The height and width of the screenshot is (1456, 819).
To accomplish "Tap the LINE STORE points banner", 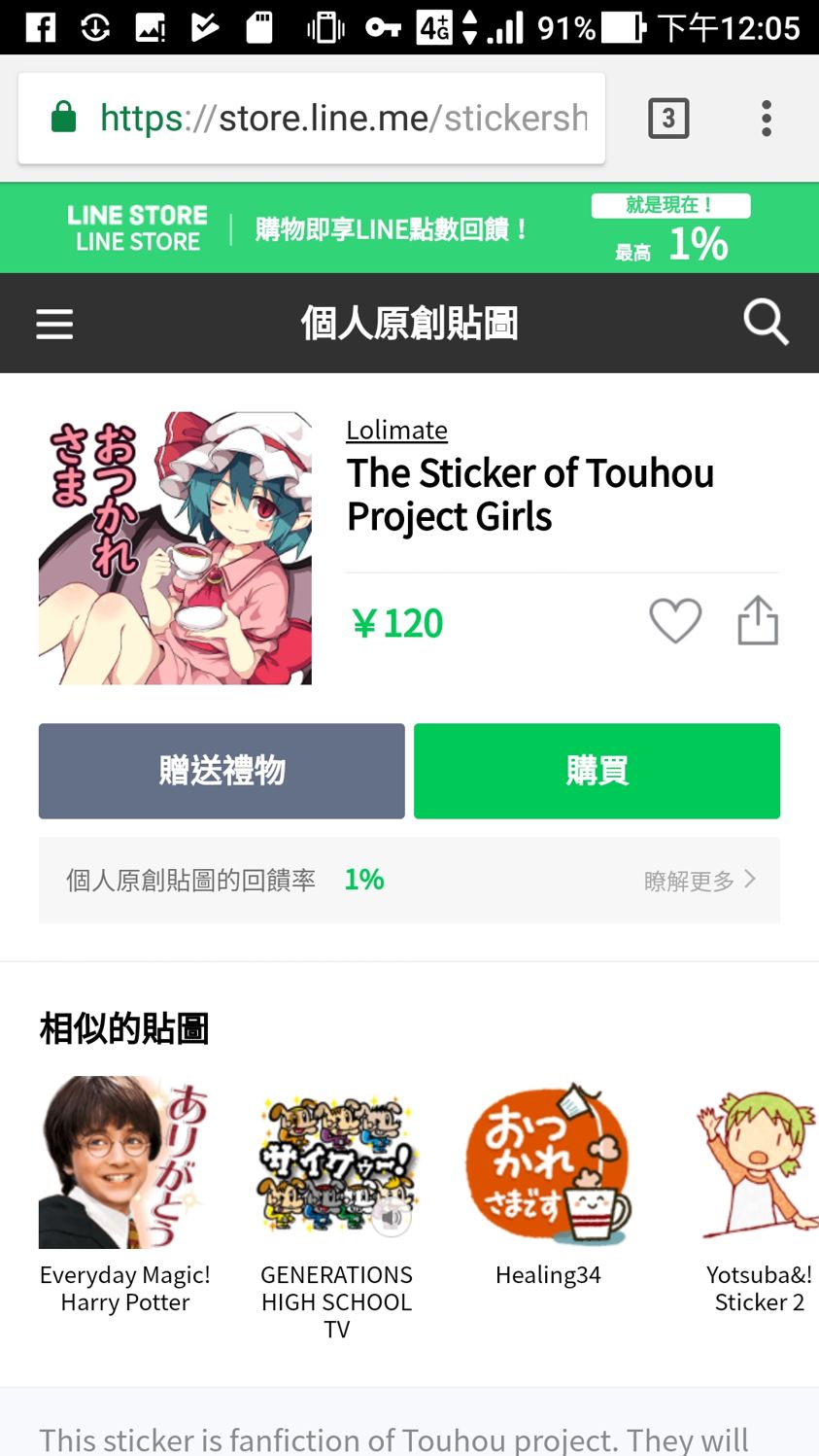I will [x=409, y=228].
